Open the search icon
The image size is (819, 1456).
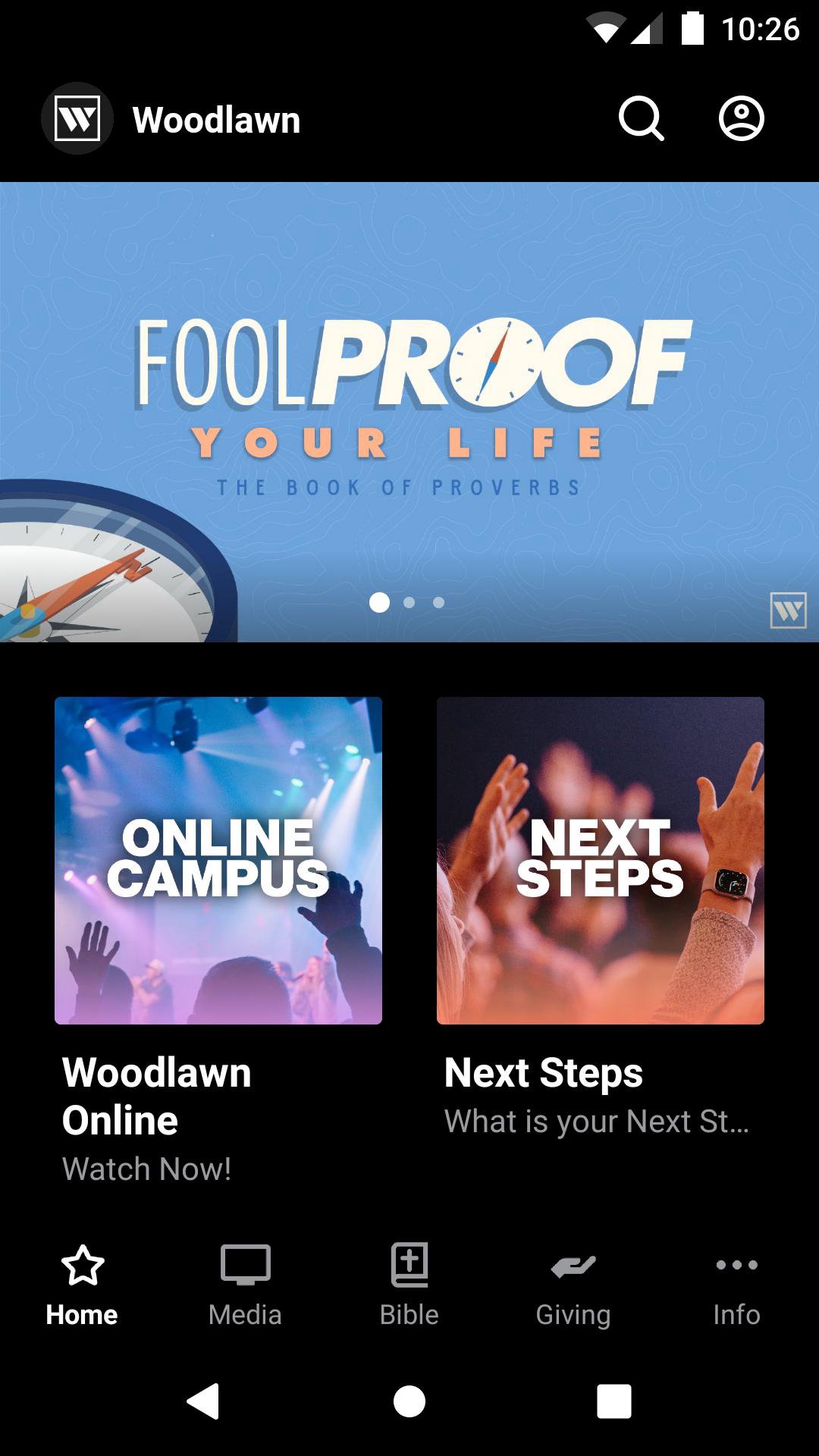(x=641, y=119)
